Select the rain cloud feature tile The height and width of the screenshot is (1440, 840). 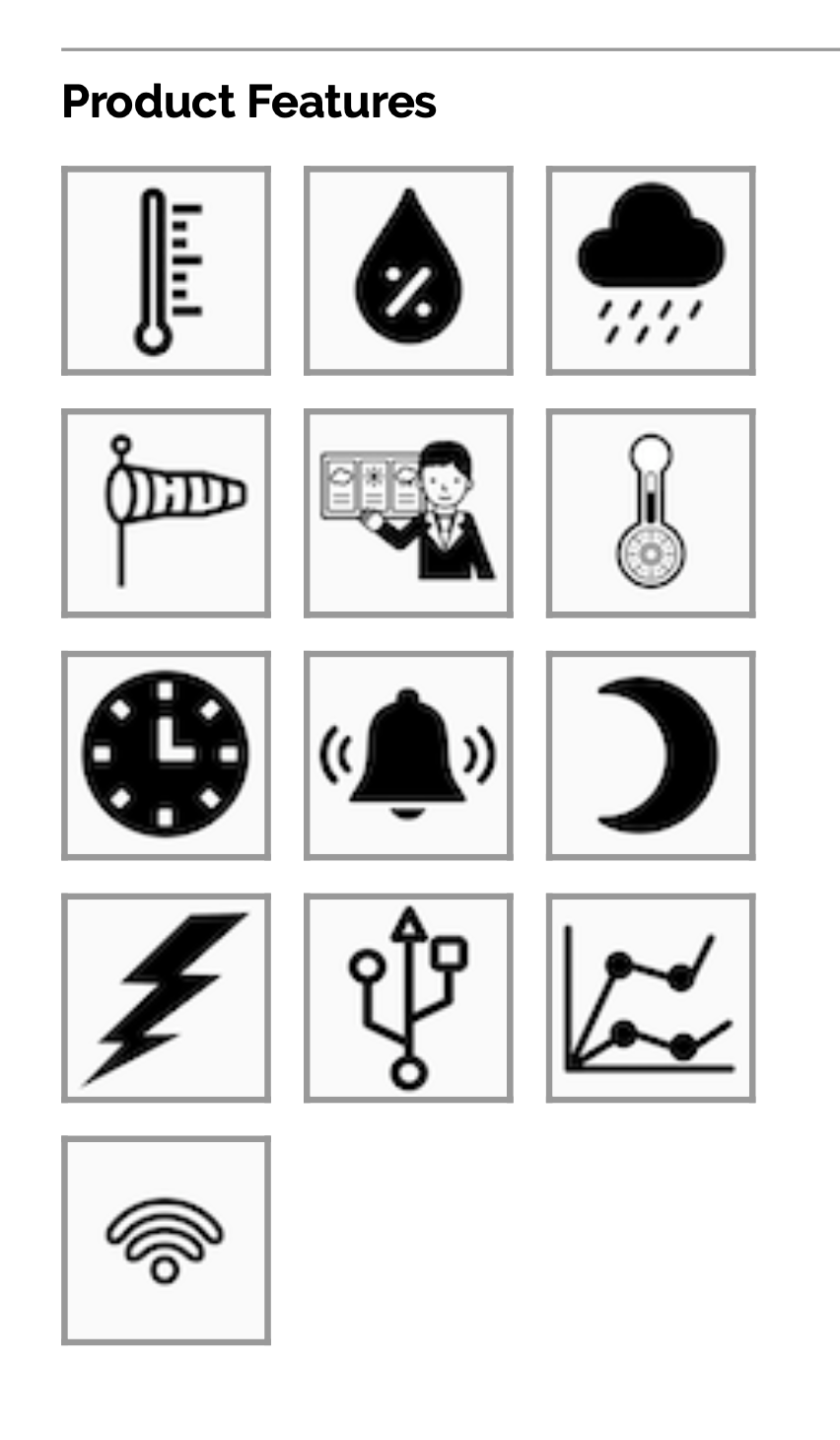tap(651, 270)
